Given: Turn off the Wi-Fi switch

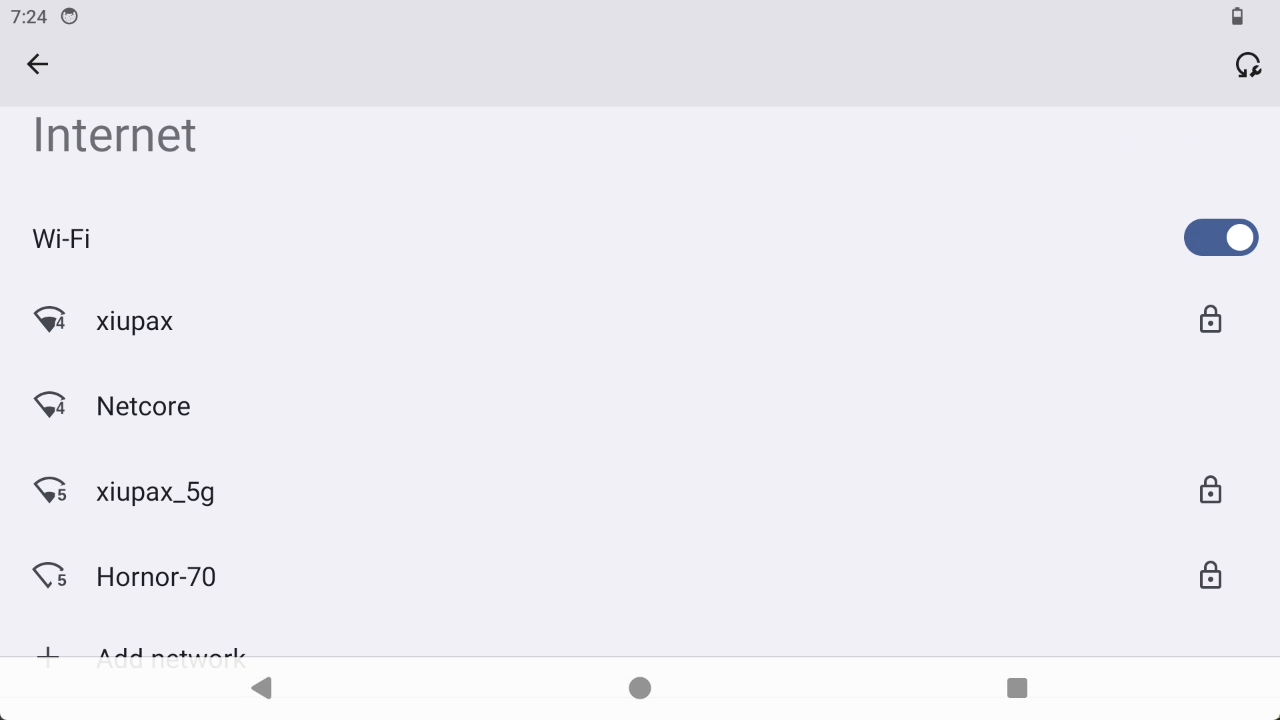Looking at the screenshot, I should tap(1220, 238).
